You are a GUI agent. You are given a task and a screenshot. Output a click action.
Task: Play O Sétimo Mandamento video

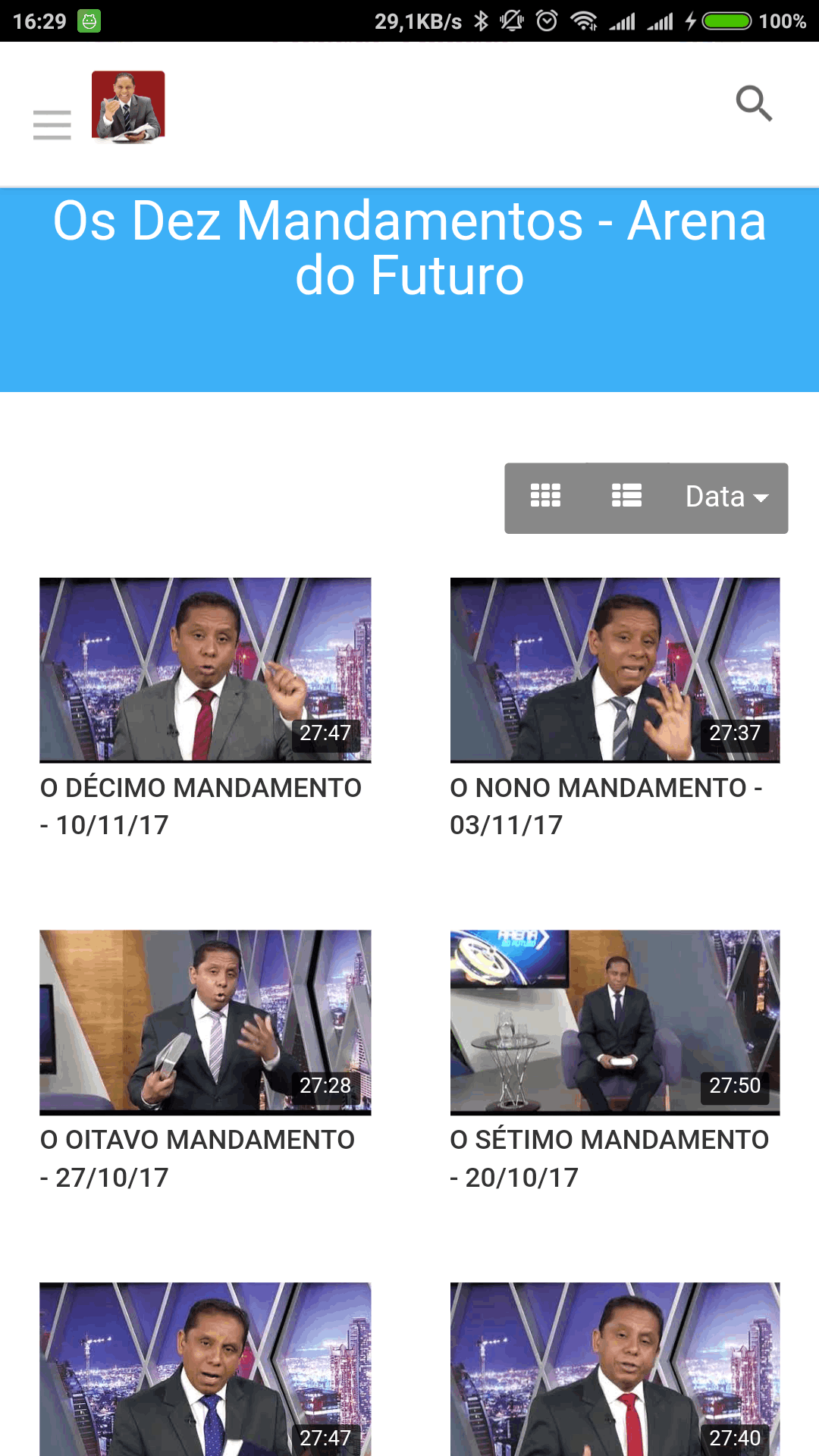coord(615,1021)
